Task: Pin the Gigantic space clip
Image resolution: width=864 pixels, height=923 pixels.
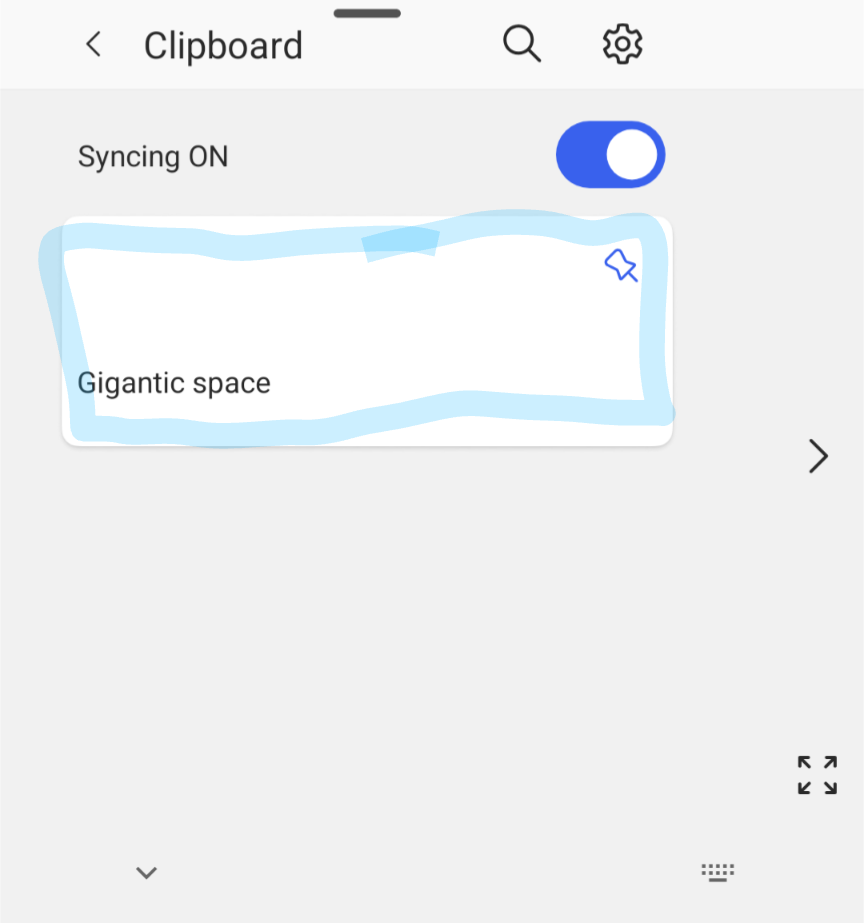Action: 620,266
